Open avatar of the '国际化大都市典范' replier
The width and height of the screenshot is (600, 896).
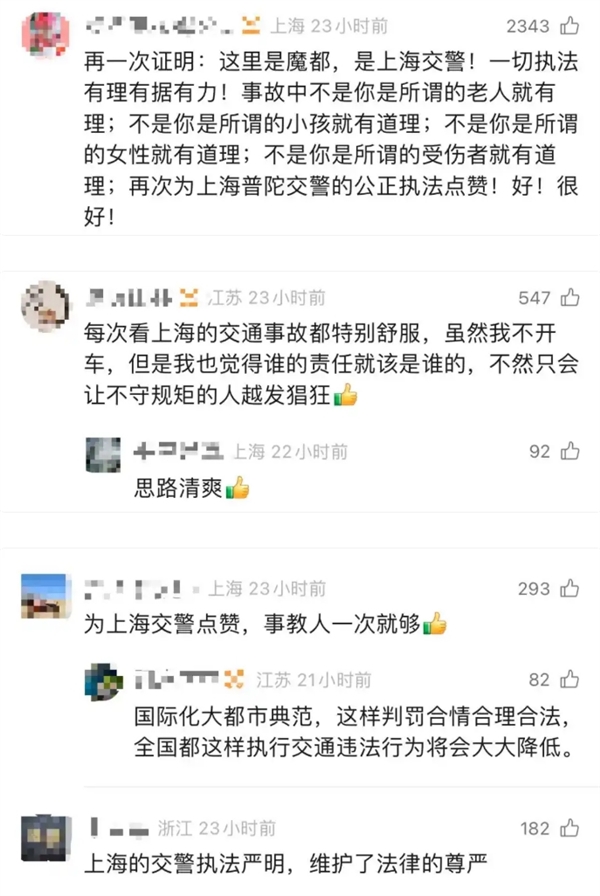(x=106, y=684)
